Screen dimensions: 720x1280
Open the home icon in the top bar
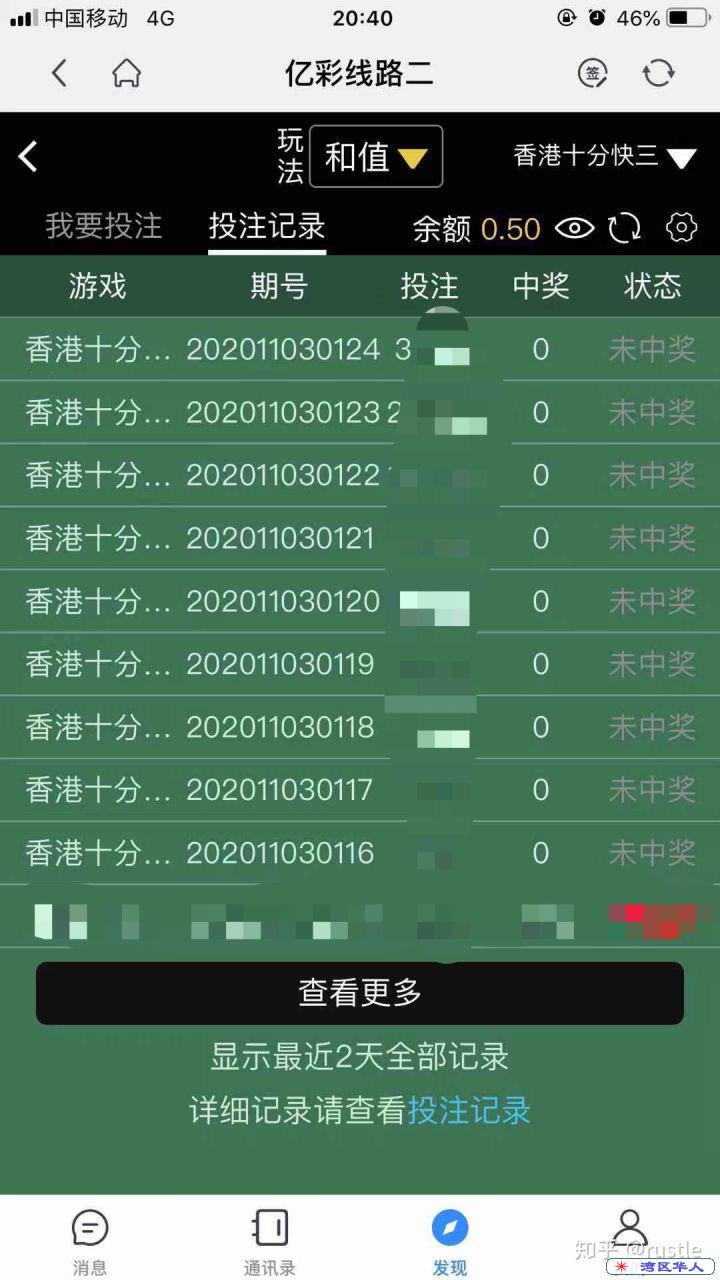pos(126,73)
